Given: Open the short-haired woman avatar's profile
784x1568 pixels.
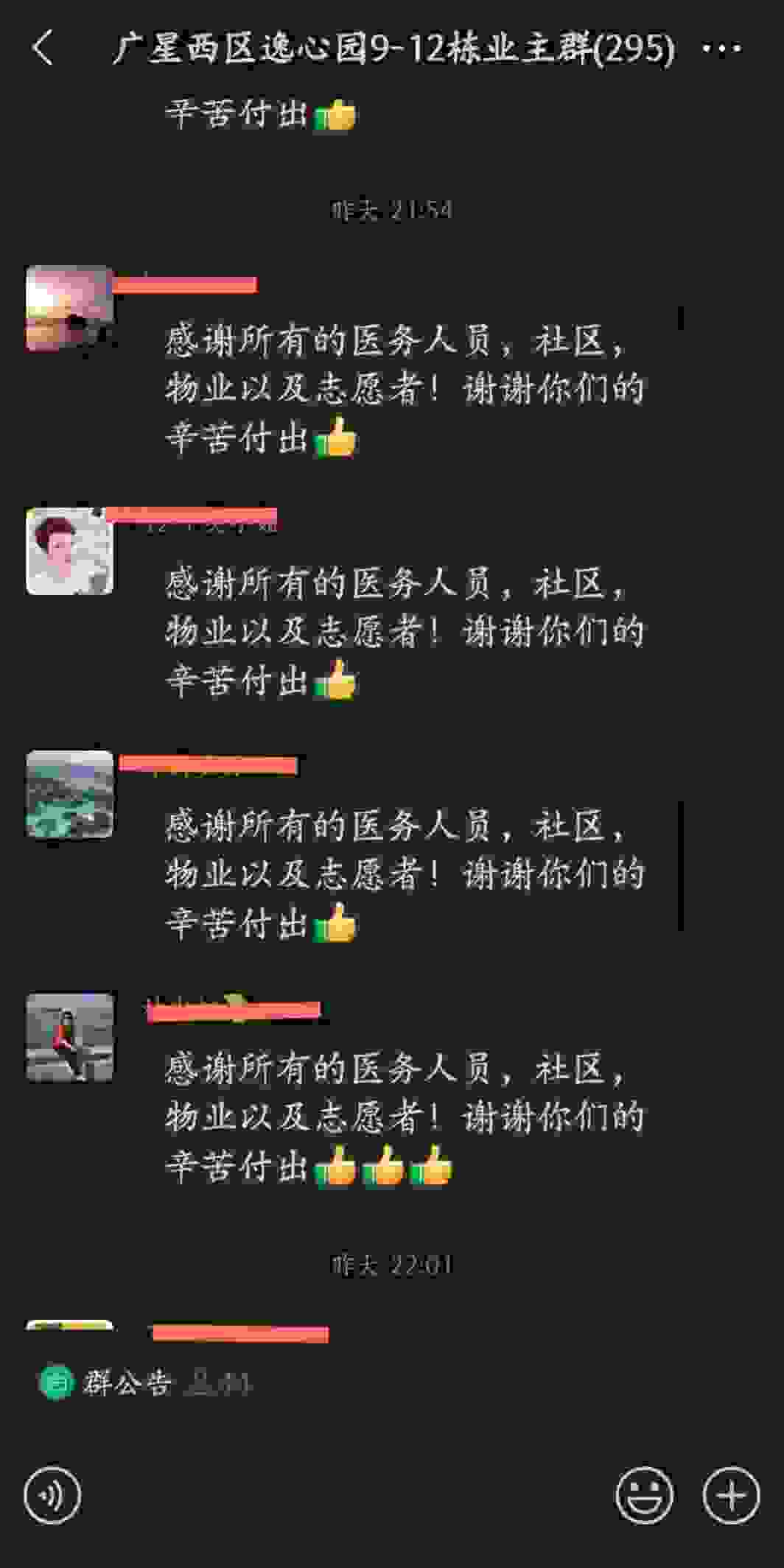Looking at the screenshot, I should (x=70, y=551).
